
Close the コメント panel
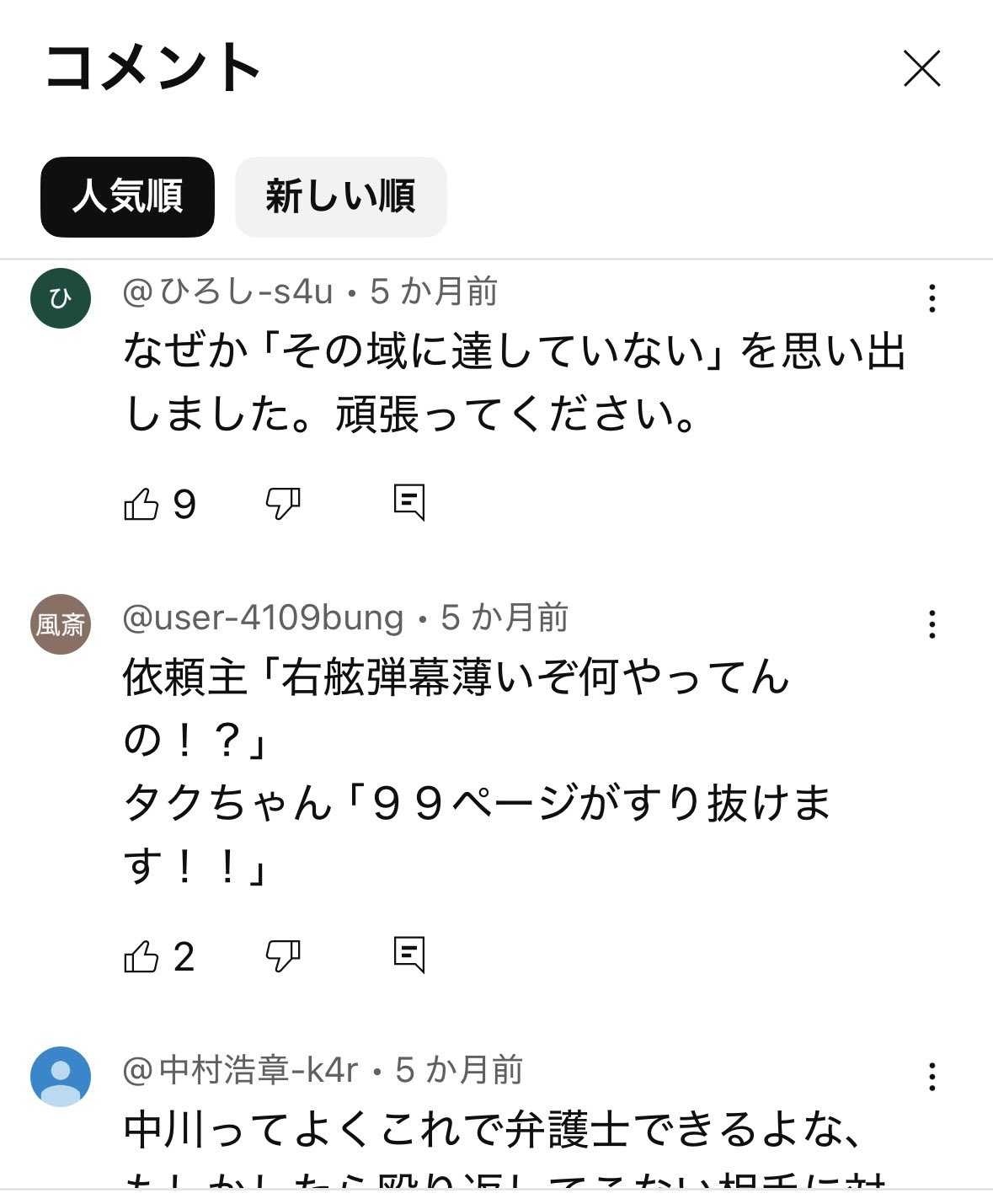tap(921, 68)
